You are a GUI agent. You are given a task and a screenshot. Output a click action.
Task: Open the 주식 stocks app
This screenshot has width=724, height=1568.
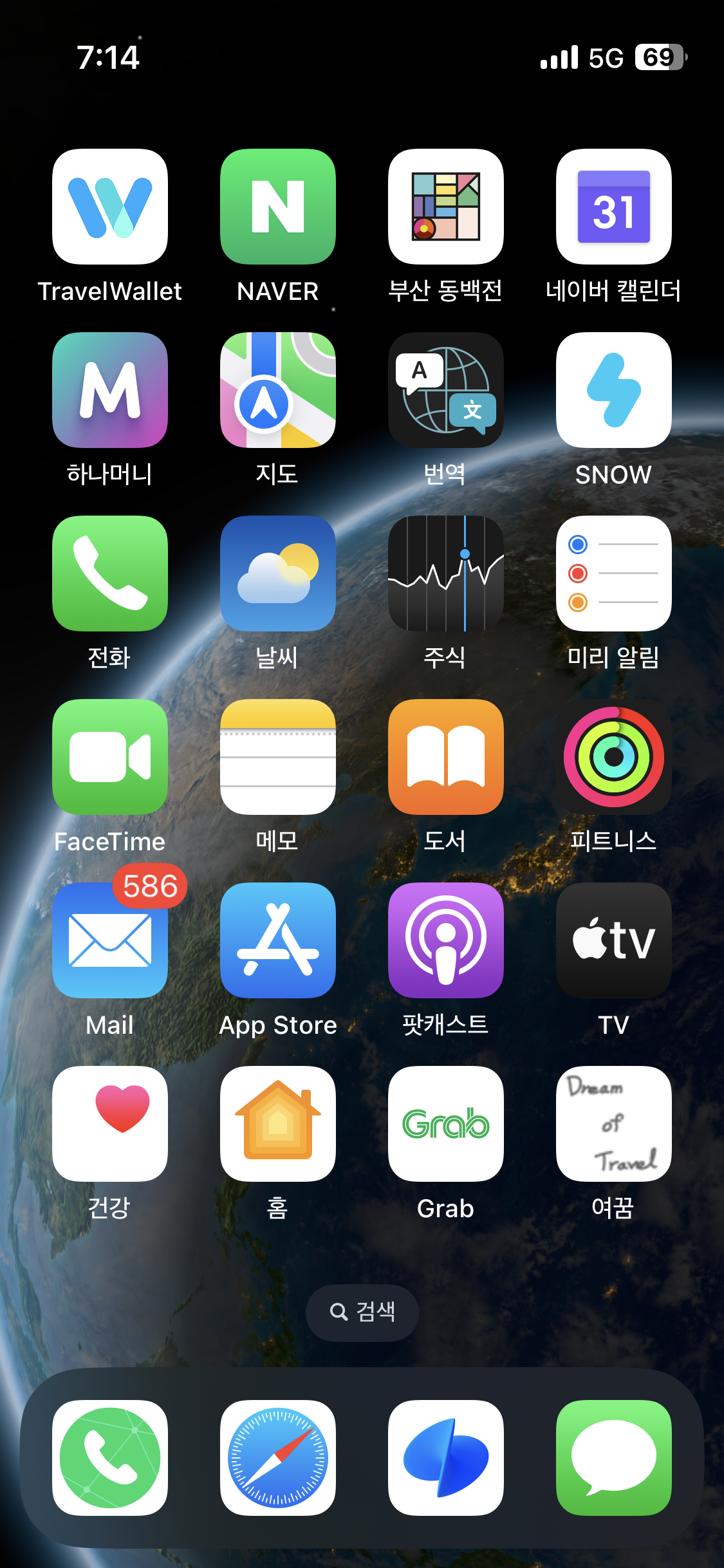click(445, 574)
